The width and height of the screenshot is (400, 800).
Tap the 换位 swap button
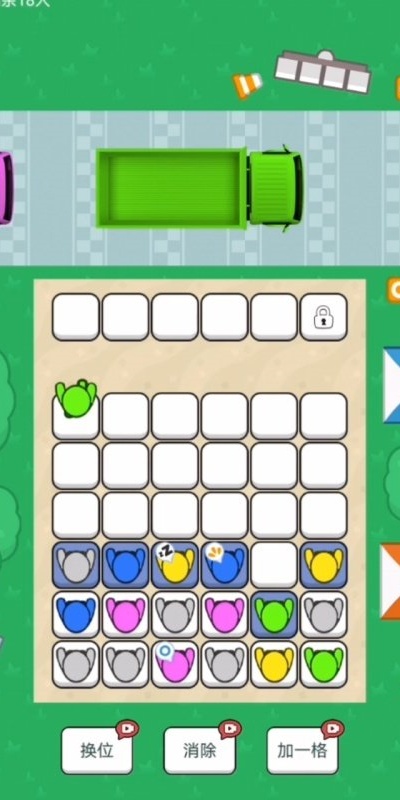[x=97, y=750]
